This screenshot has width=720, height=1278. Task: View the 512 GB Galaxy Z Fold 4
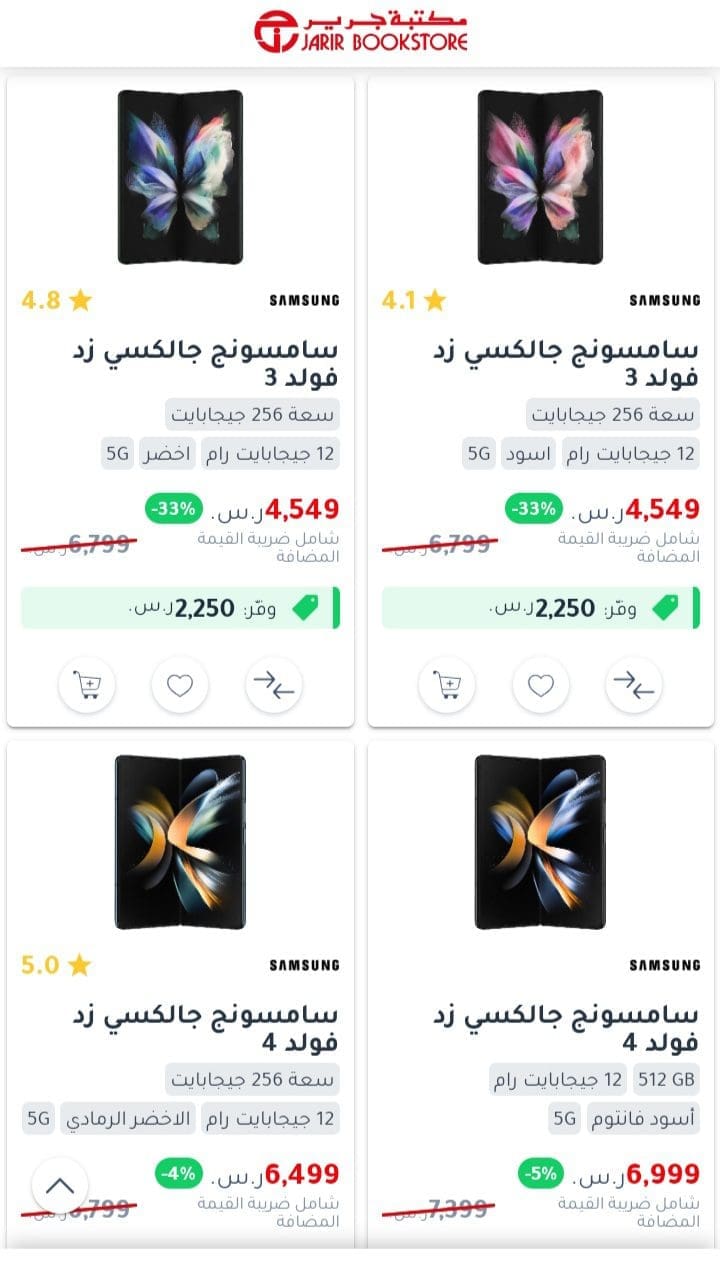tap(540, 842)
